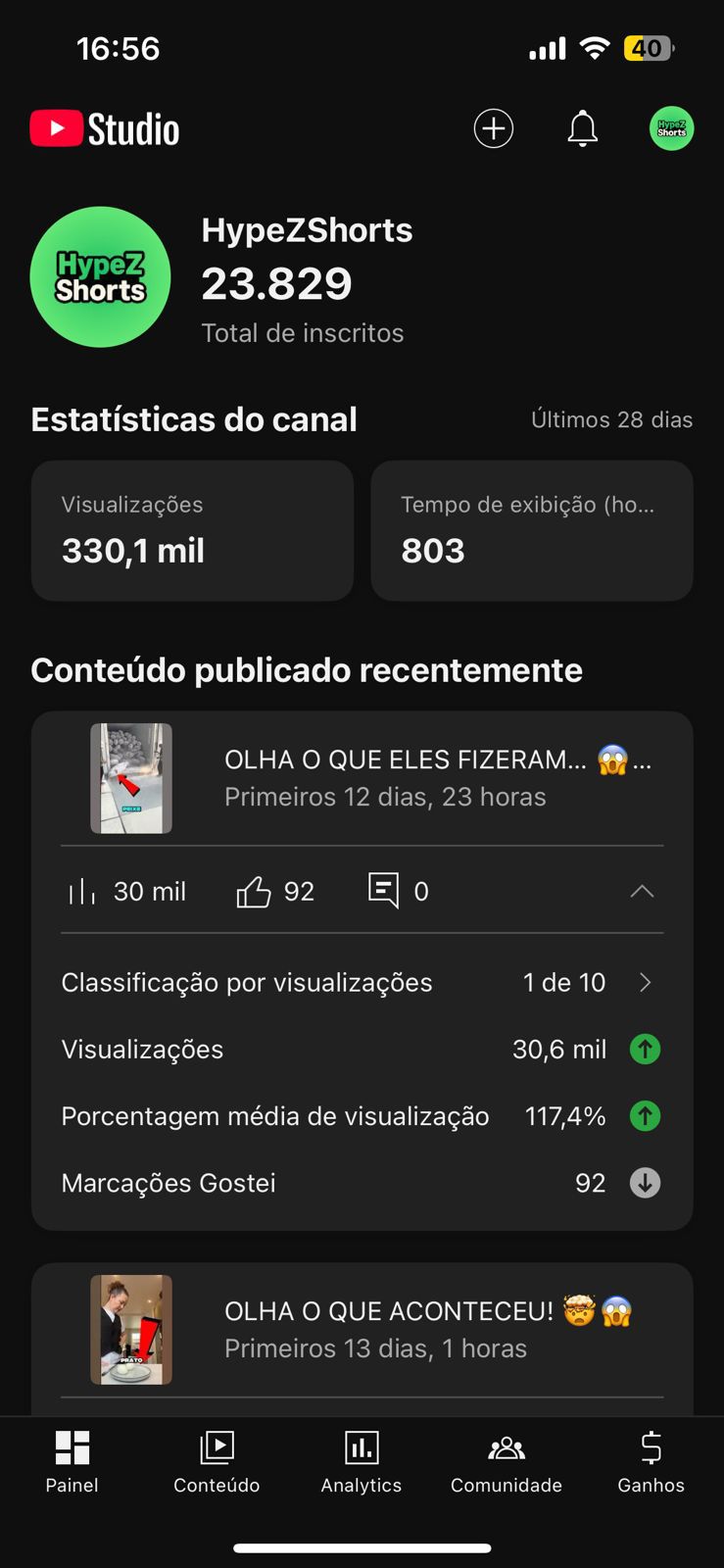724x1568 pixels.
Task: Collapse the first video's stats chevron
Action: click(642, 891)
